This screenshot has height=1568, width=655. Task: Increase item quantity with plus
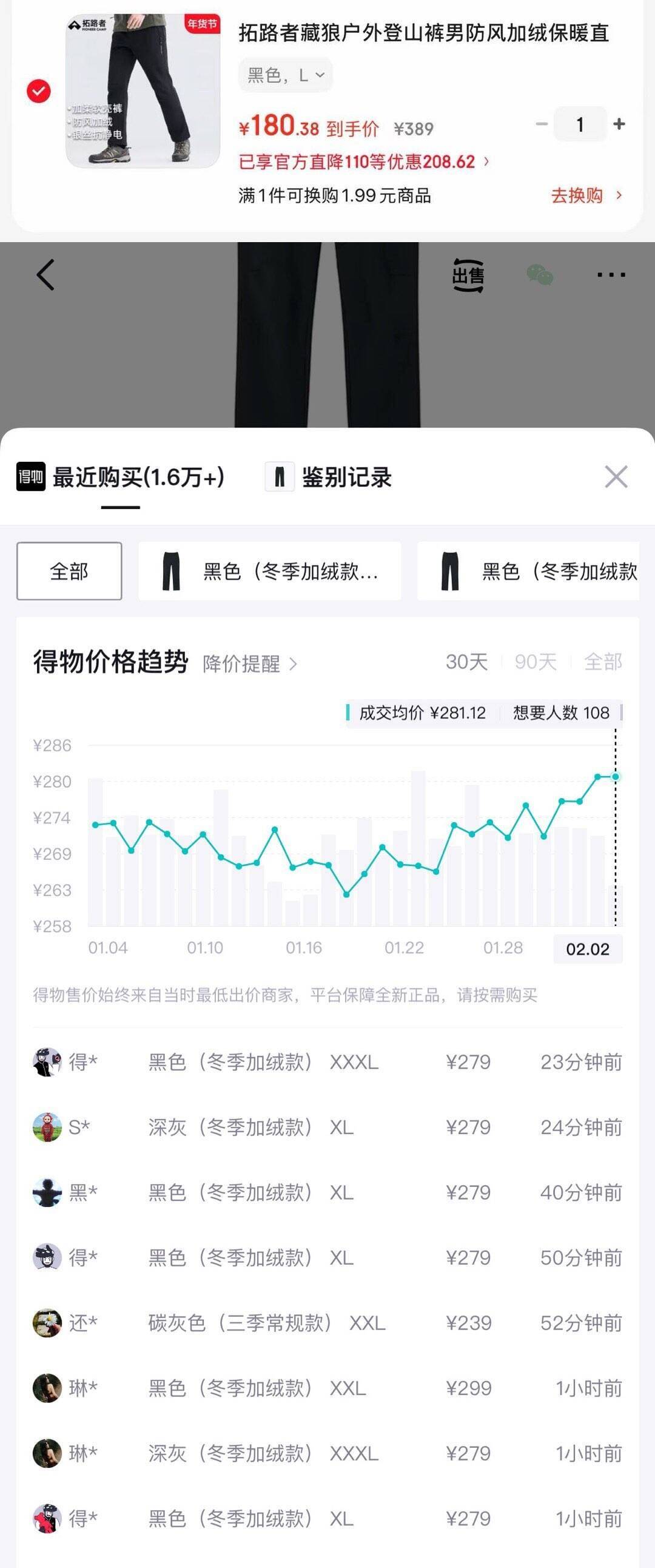pos(619,124)
